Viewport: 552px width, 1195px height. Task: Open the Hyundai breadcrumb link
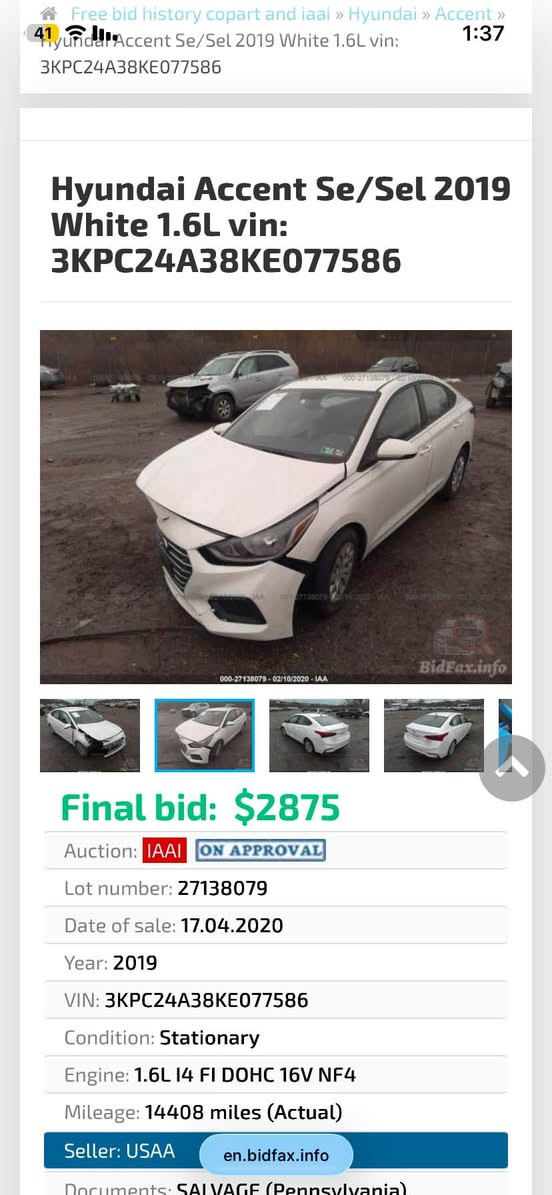[x=383, y=14]
